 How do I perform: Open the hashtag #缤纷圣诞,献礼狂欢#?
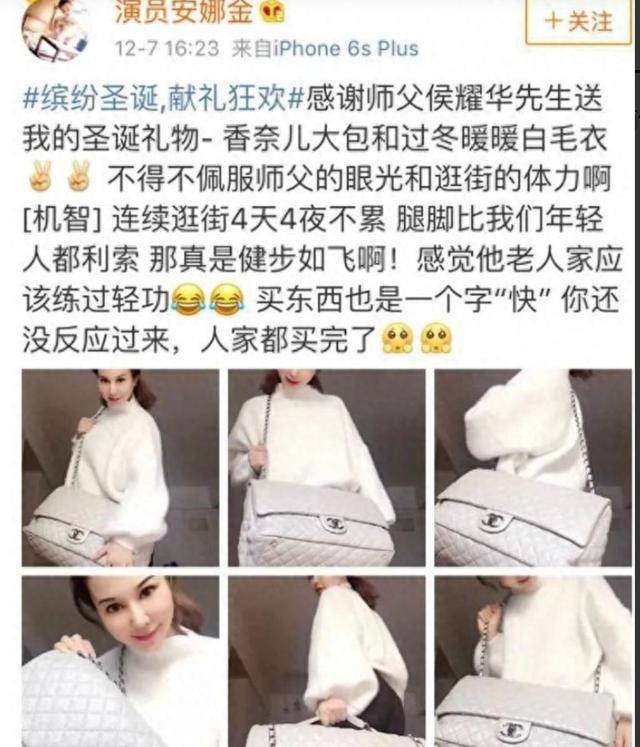tap(155, 99)
